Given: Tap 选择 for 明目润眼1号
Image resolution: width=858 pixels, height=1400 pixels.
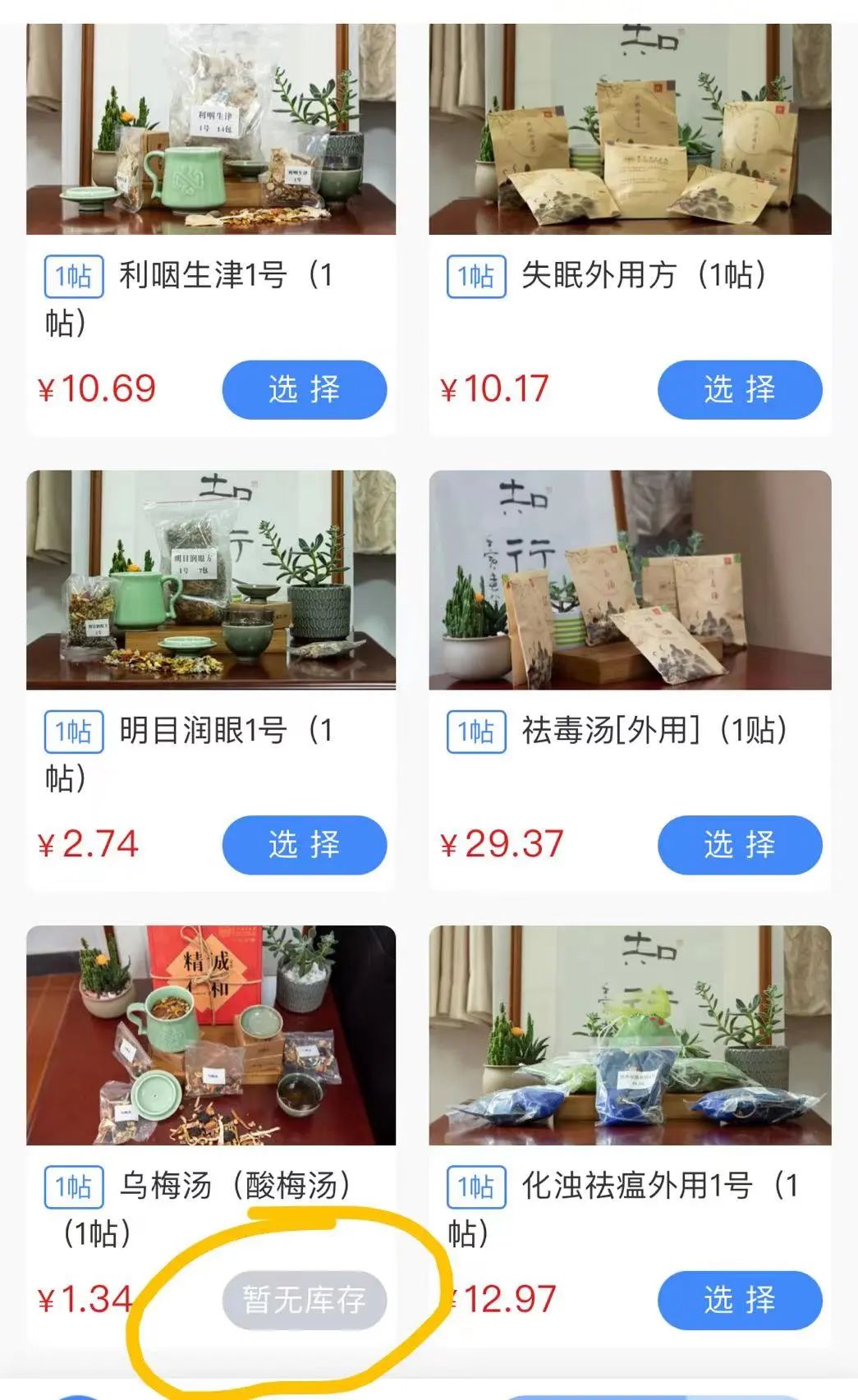Looking at the screenshot, I should [x=304, y=844].
